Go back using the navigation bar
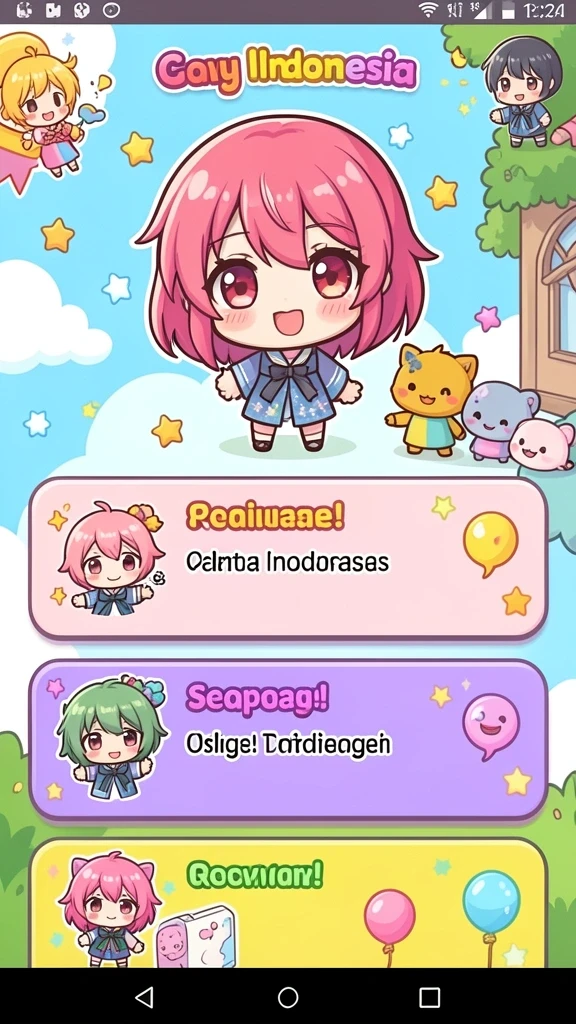 144,997
